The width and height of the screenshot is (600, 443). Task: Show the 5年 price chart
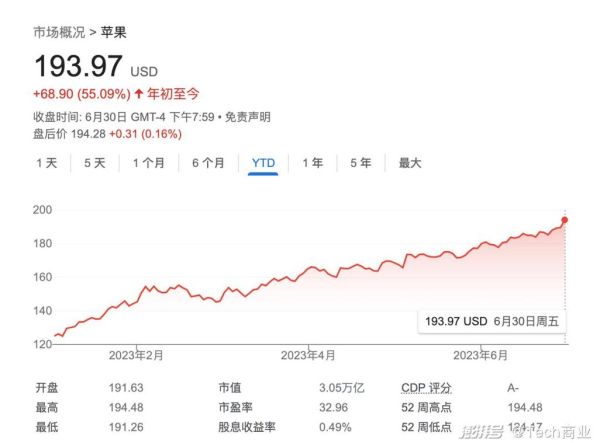point(360,162)
